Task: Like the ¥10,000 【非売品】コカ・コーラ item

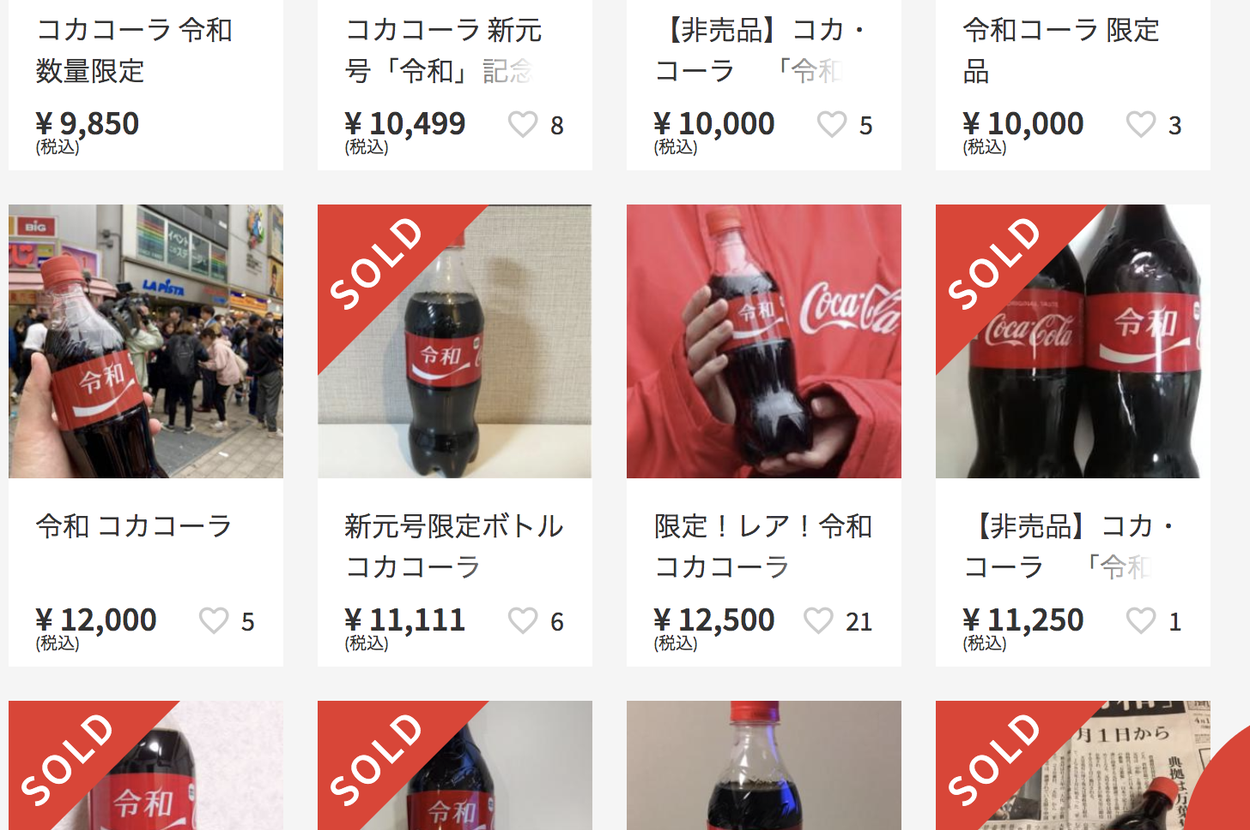Action: [x=832, y=124]
